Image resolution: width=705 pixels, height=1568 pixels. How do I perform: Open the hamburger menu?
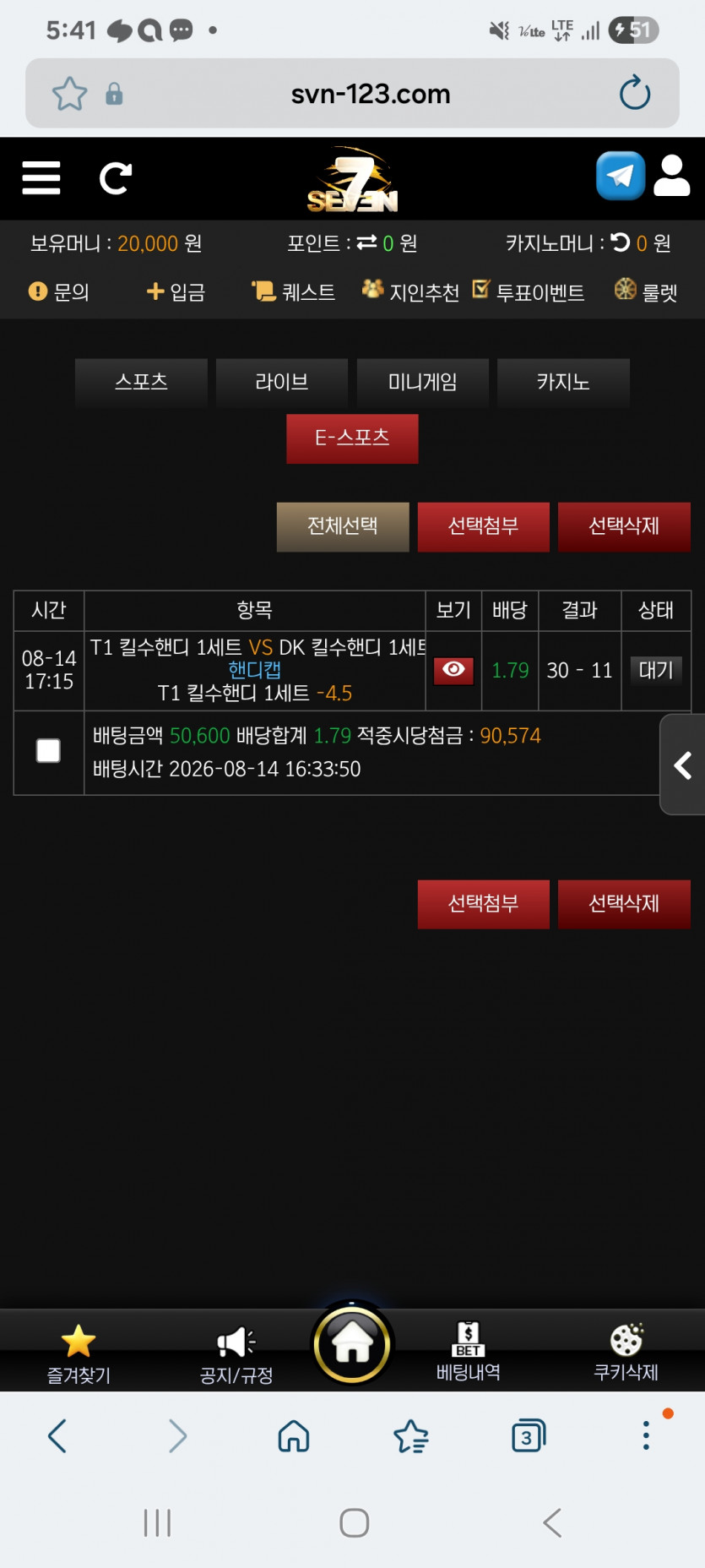[41, 178]
